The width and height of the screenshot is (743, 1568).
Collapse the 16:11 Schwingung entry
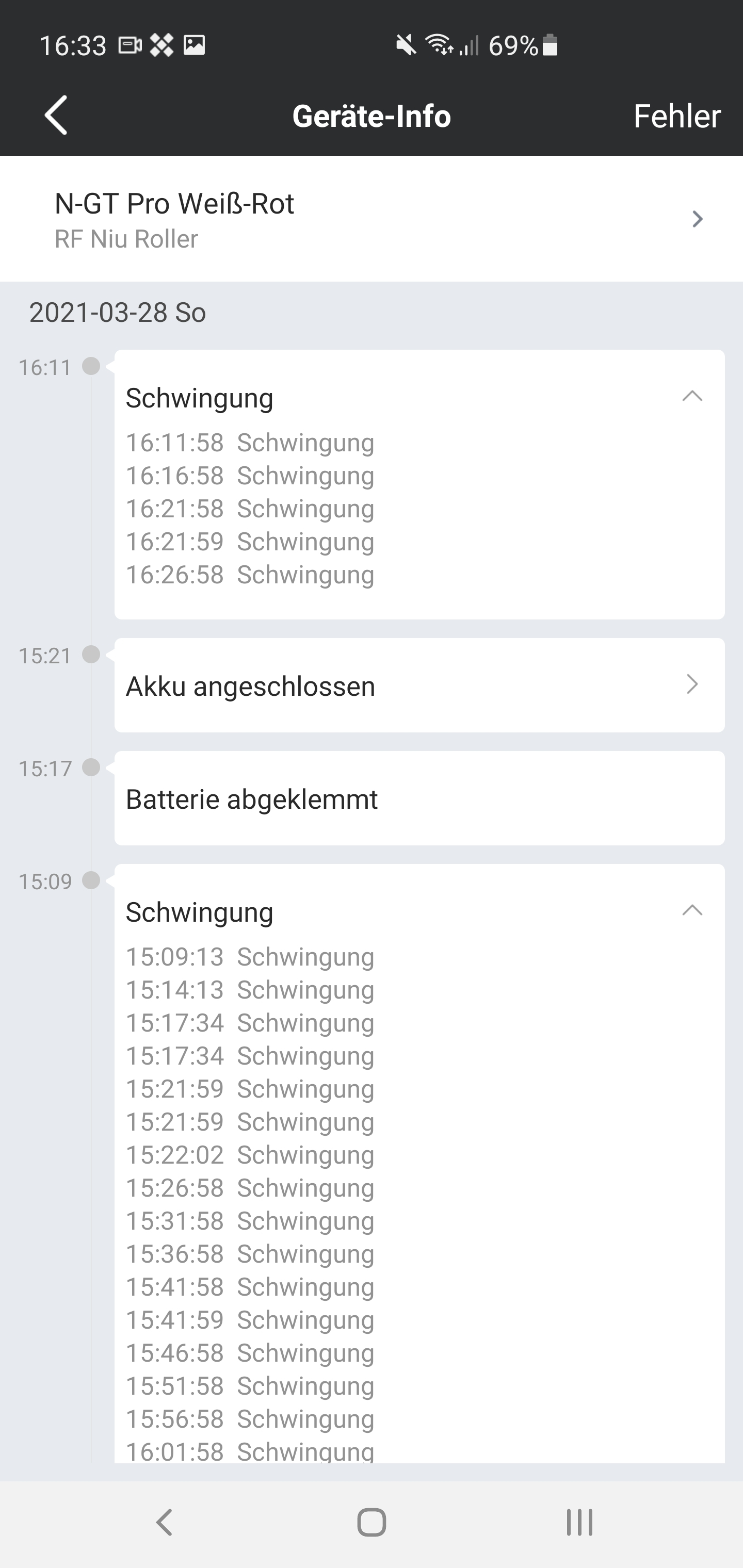692,397
